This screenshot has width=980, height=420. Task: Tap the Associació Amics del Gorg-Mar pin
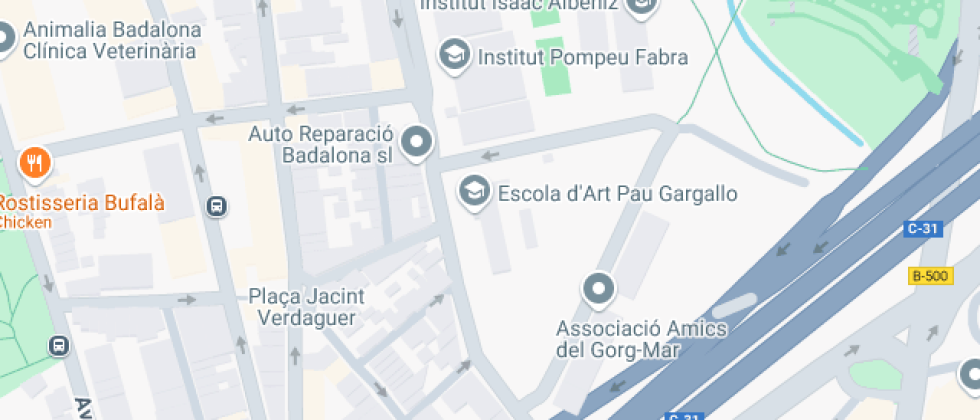point(599,289)
